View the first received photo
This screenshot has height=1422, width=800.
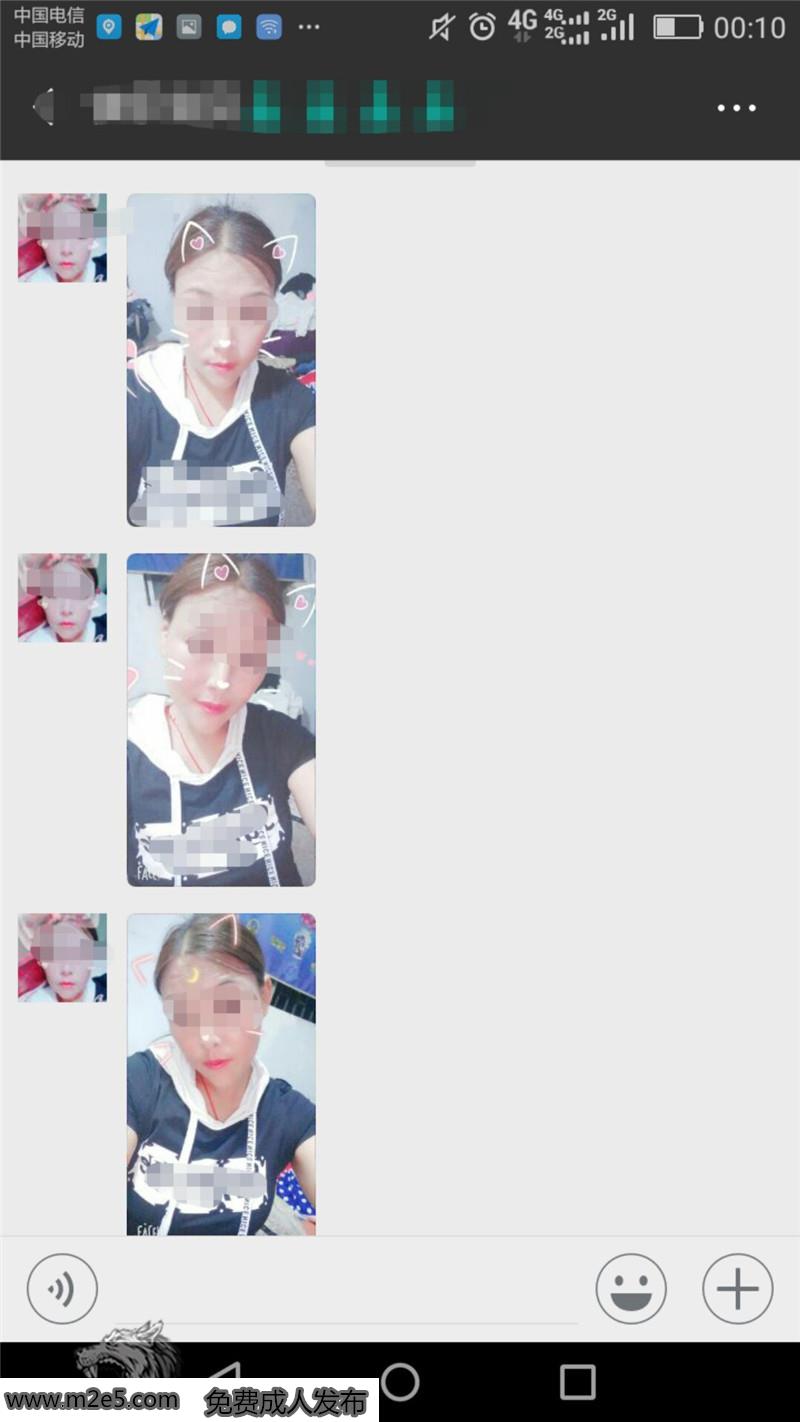(x=221, y=360)
